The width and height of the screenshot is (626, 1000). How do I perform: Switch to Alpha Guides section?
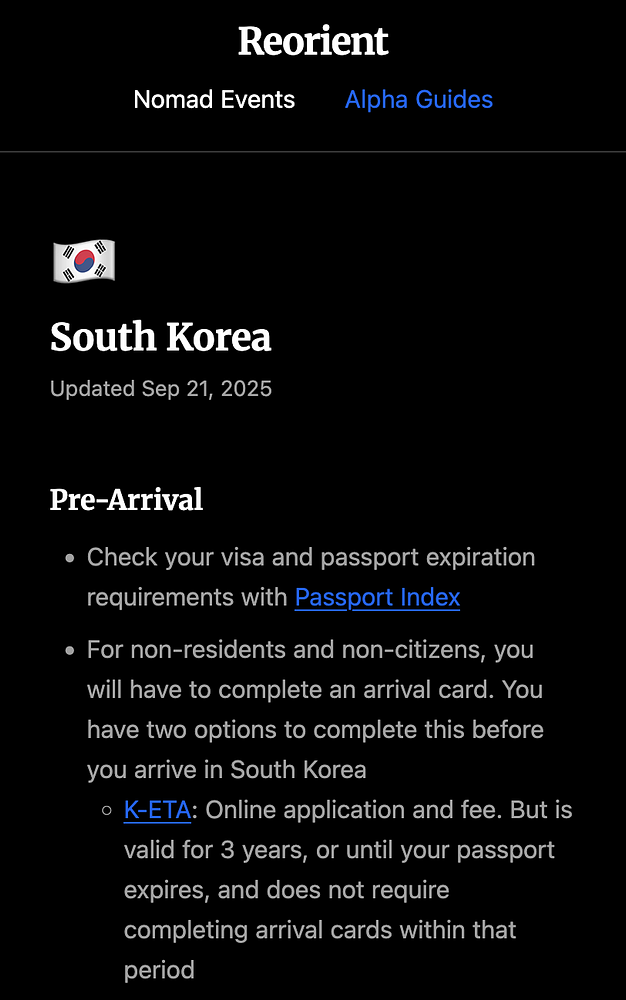pos(418,100)
